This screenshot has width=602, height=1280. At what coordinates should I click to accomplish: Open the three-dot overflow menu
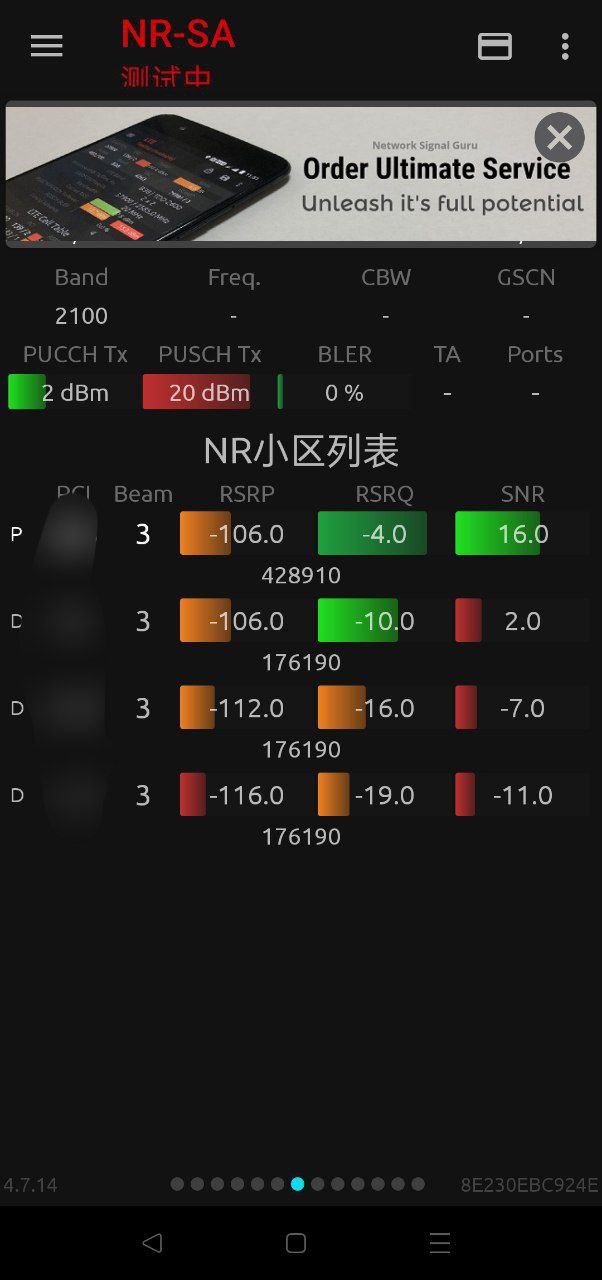(565, 46)
